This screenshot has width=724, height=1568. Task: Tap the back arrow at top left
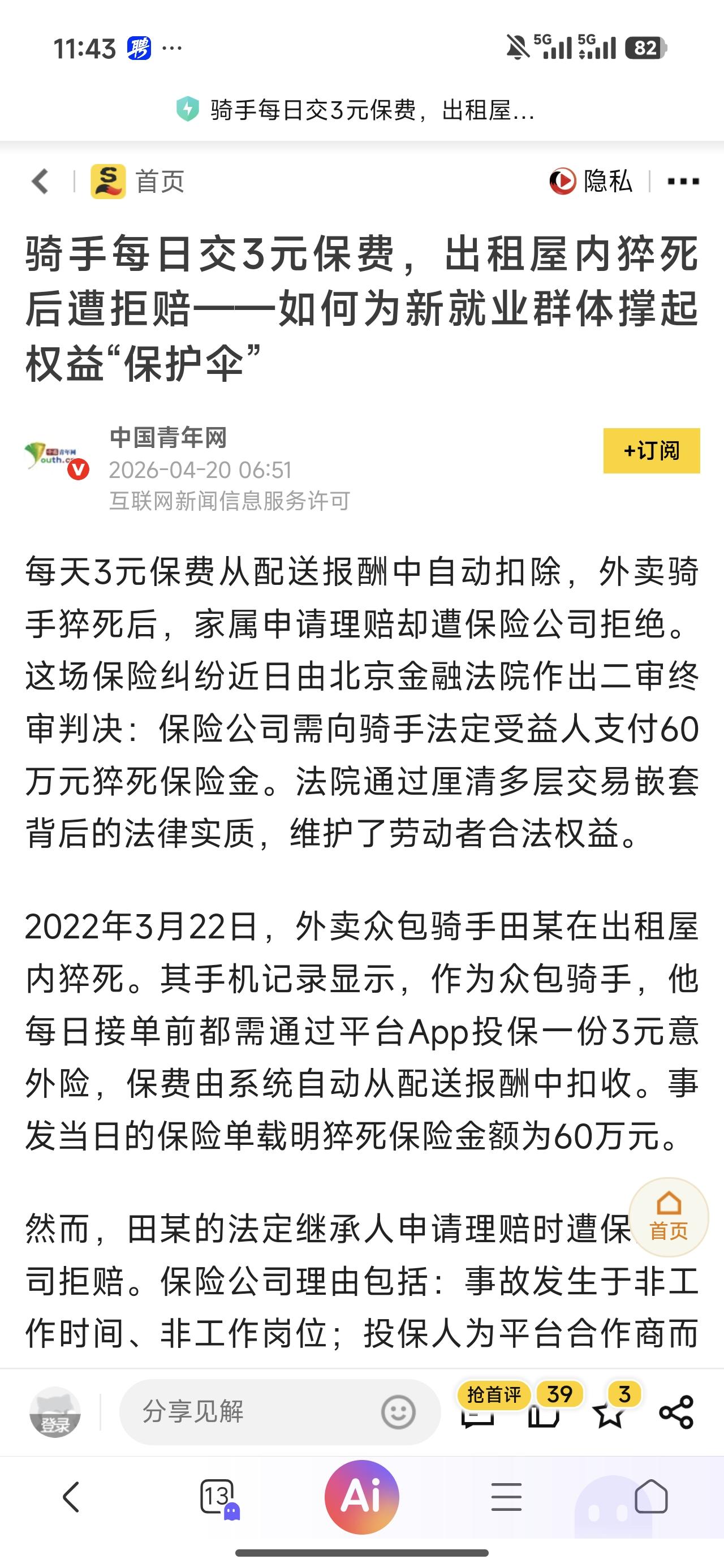pyautogui.click(x=38, y=181)
